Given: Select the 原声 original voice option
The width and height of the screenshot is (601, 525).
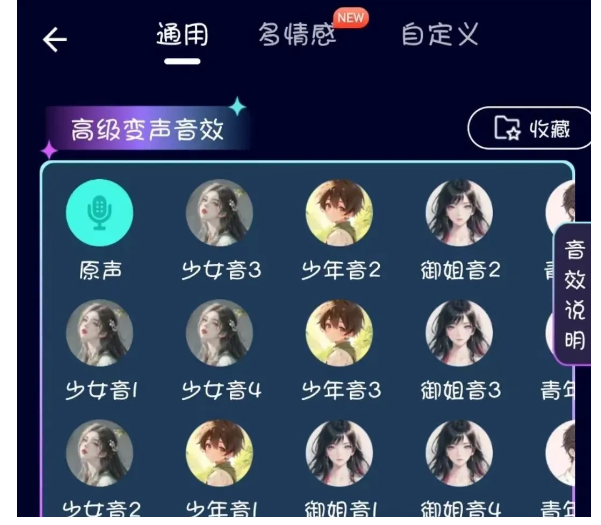Looking at the screenshot, I should tap(99, 212).
